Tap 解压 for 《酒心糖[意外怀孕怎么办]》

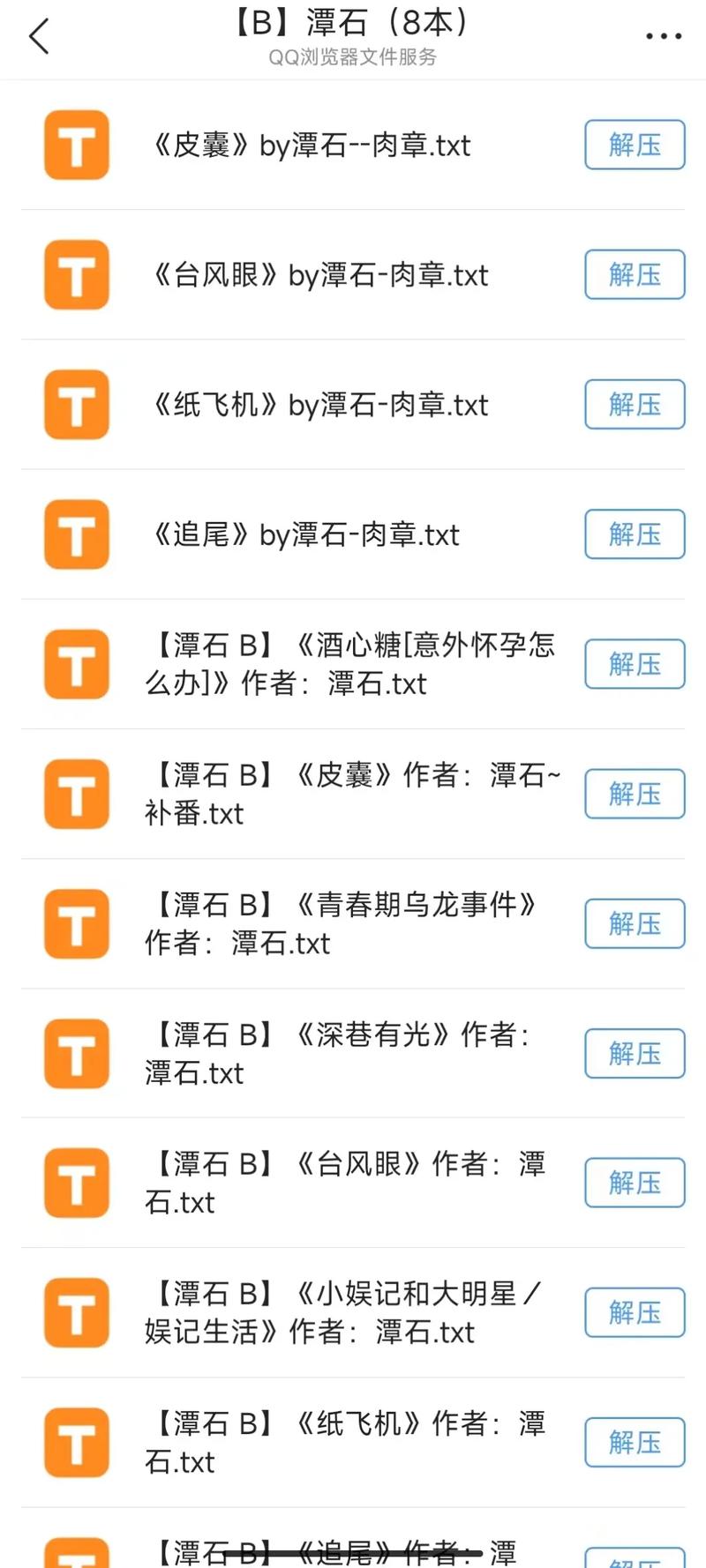635,664
